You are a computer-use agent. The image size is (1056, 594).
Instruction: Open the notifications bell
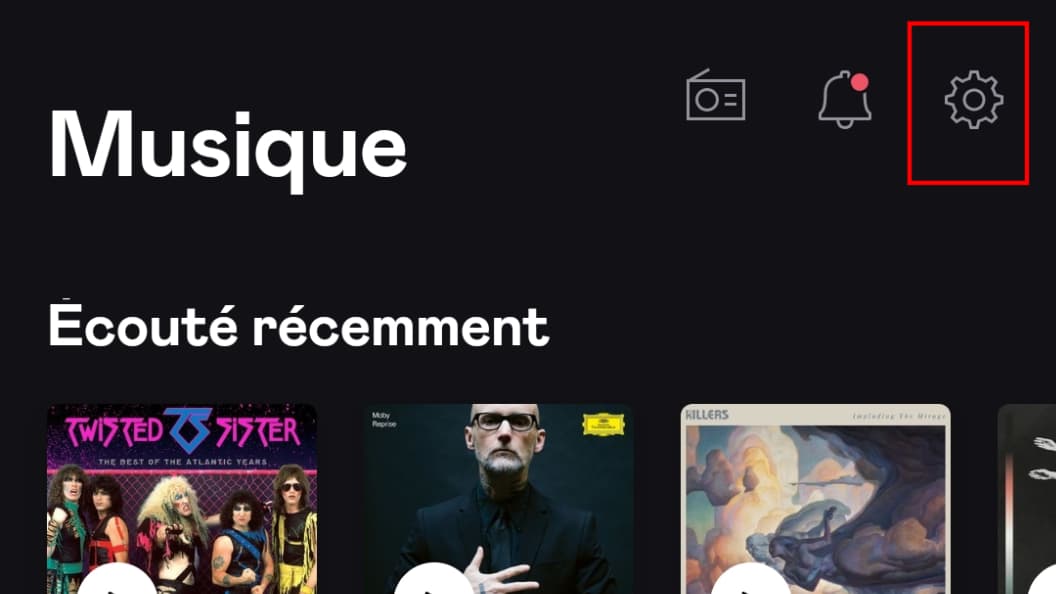click(844, 100)
